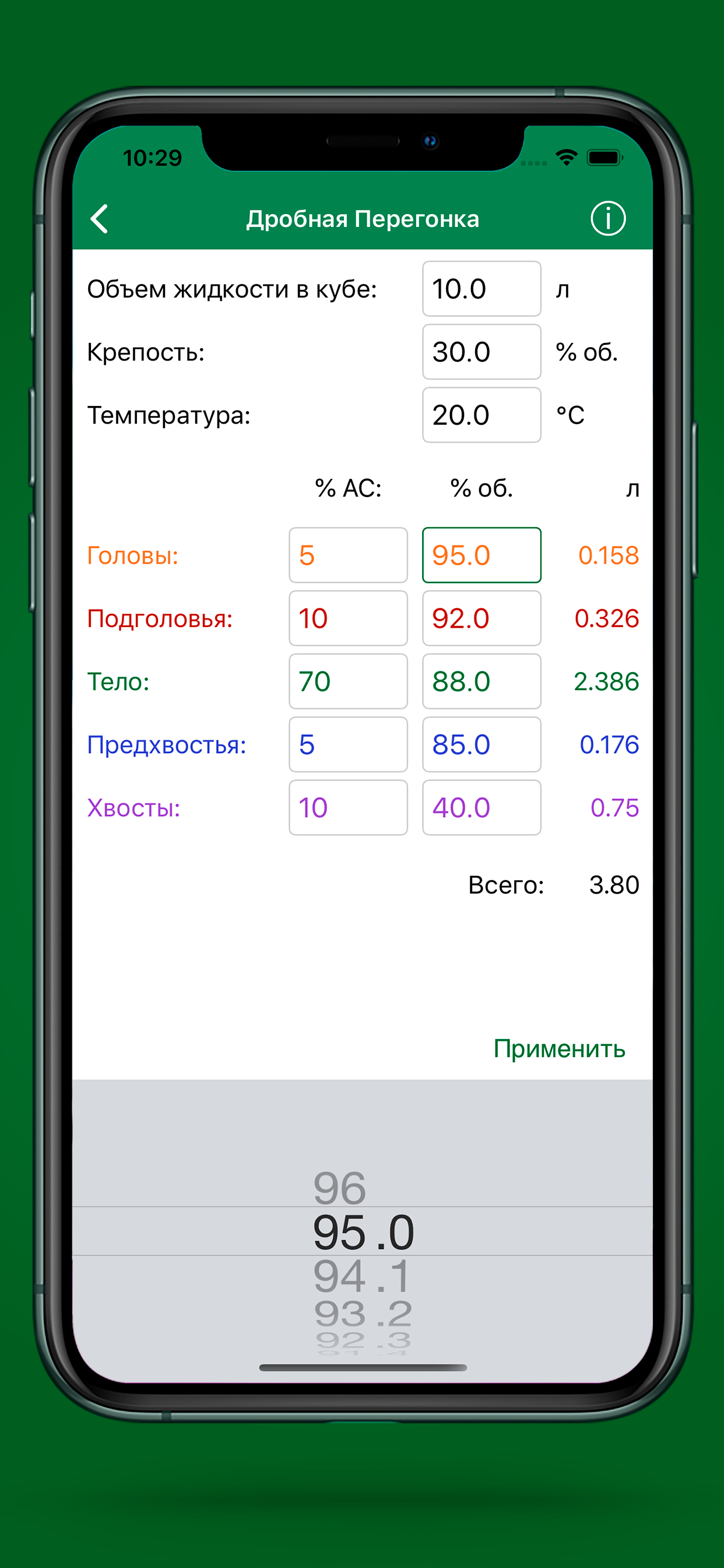The width and height of the screenshot is (724, 1568).
Task: Edit the Подголовья % АС value 10
Action: click(347, 618)
